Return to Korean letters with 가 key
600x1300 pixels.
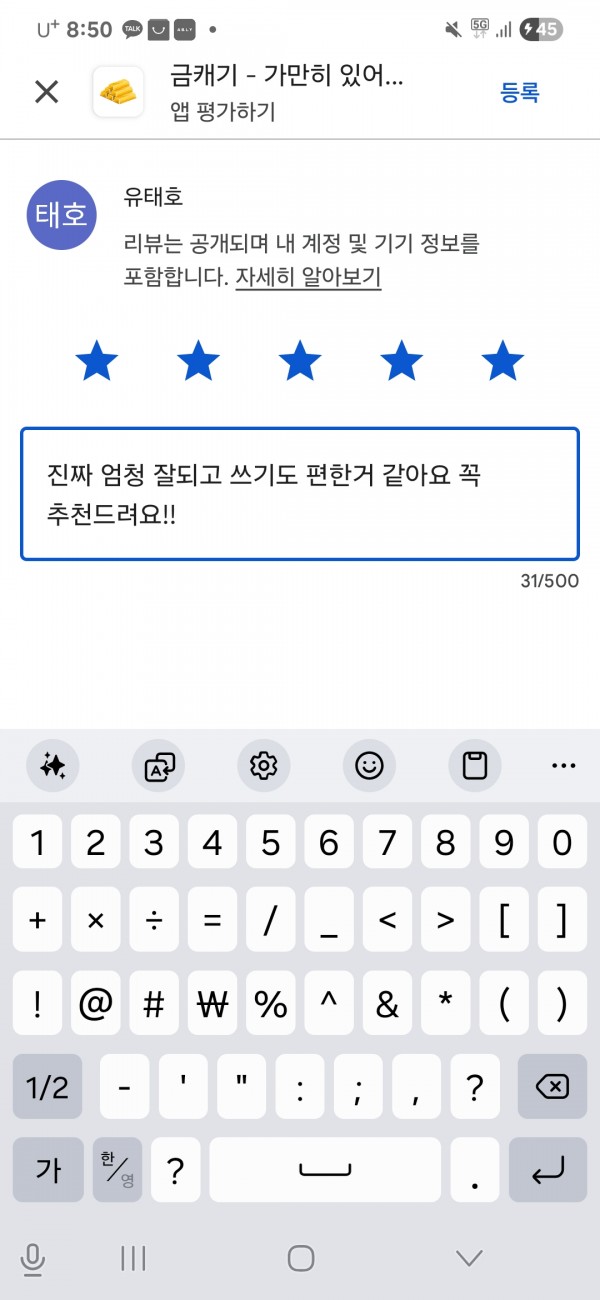(x=47, y=1169)
